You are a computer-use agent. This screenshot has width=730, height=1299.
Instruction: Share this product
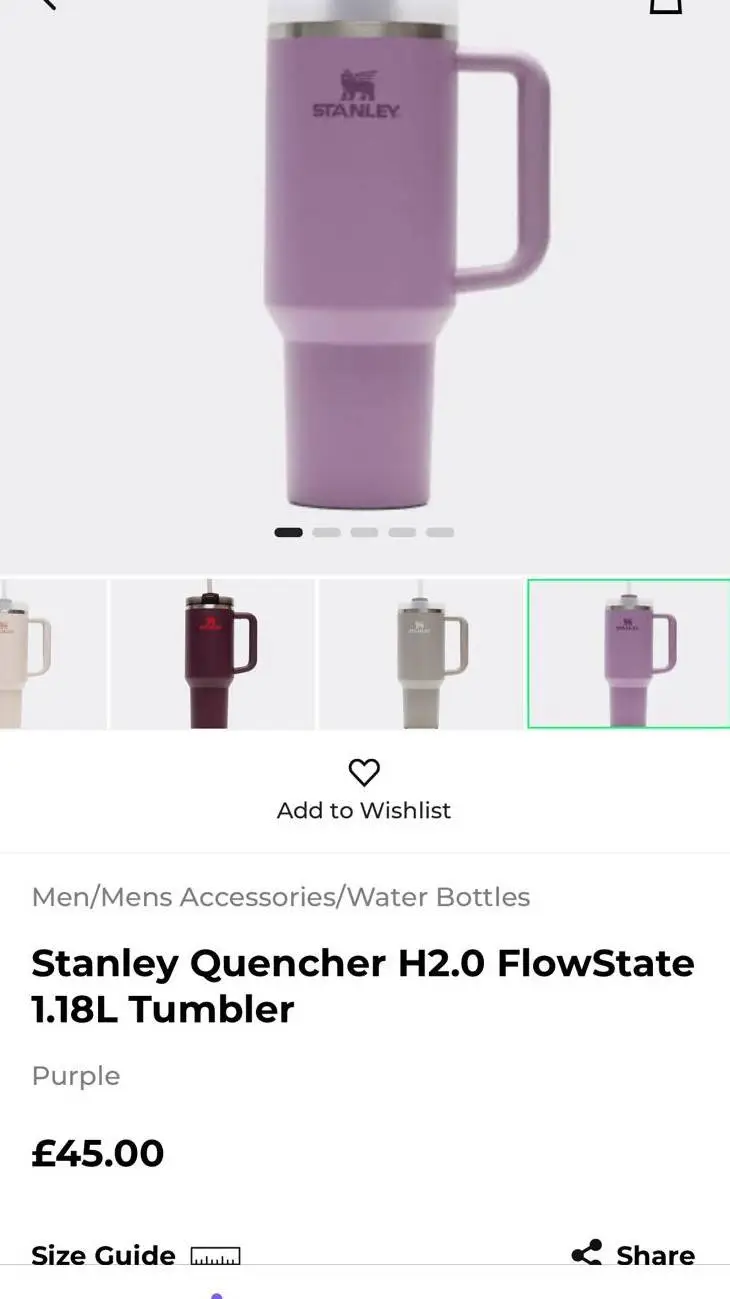click(x=633, y=1254)
